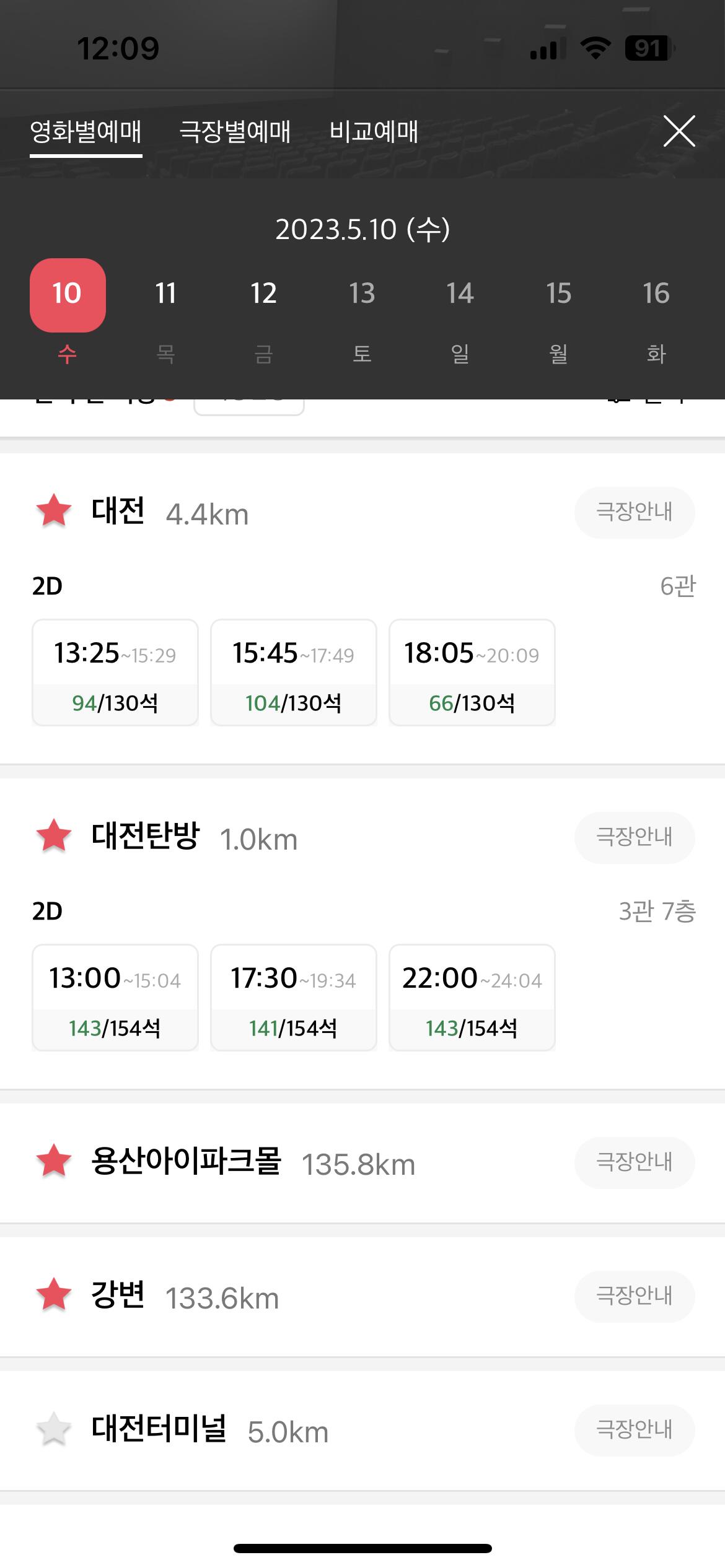Open 극장안내 for 대전탄방 theater
725x1568 pixels.
(635, 837)
